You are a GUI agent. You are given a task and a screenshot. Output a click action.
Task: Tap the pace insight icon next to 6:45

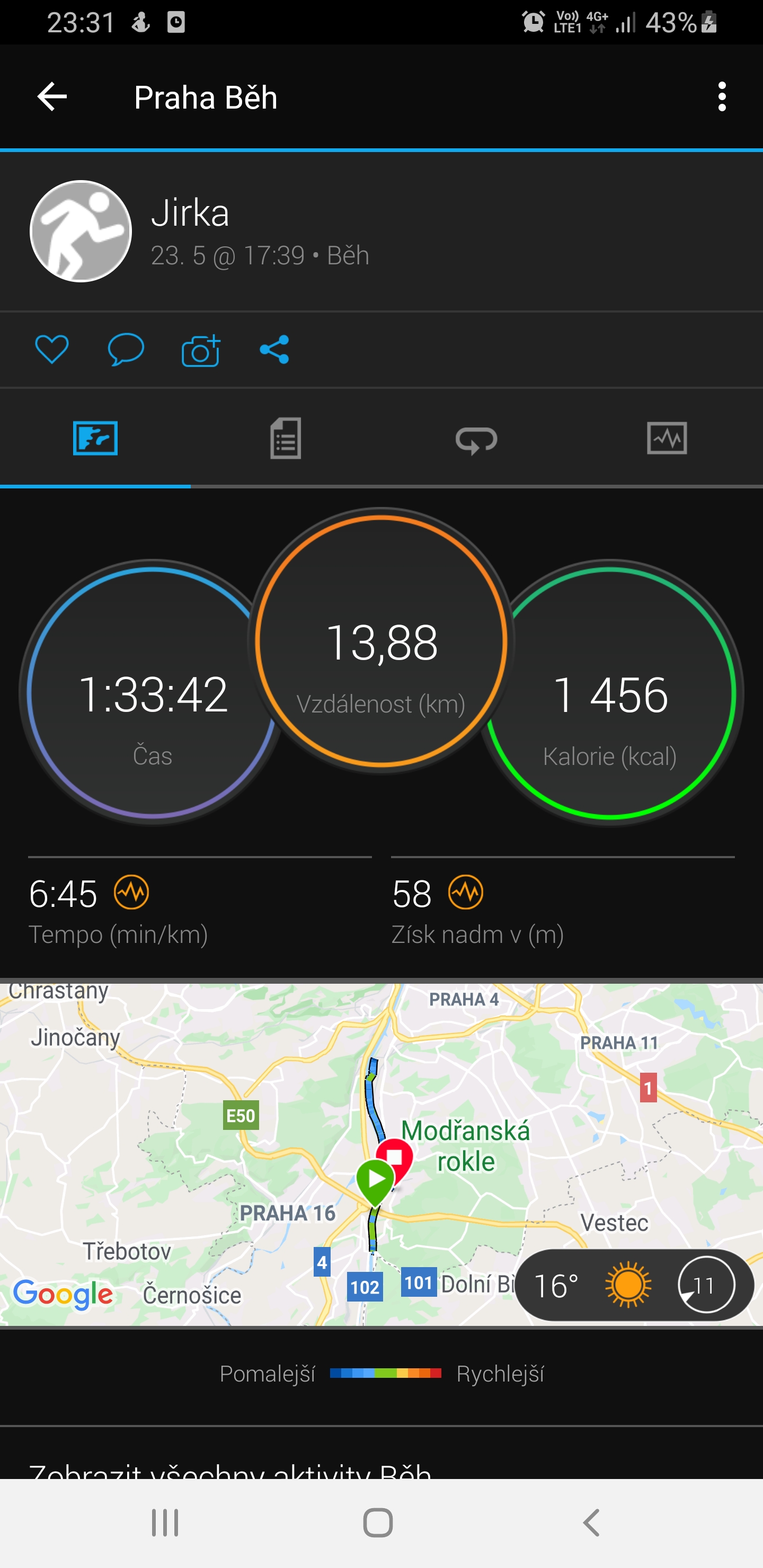pos(131,893)
